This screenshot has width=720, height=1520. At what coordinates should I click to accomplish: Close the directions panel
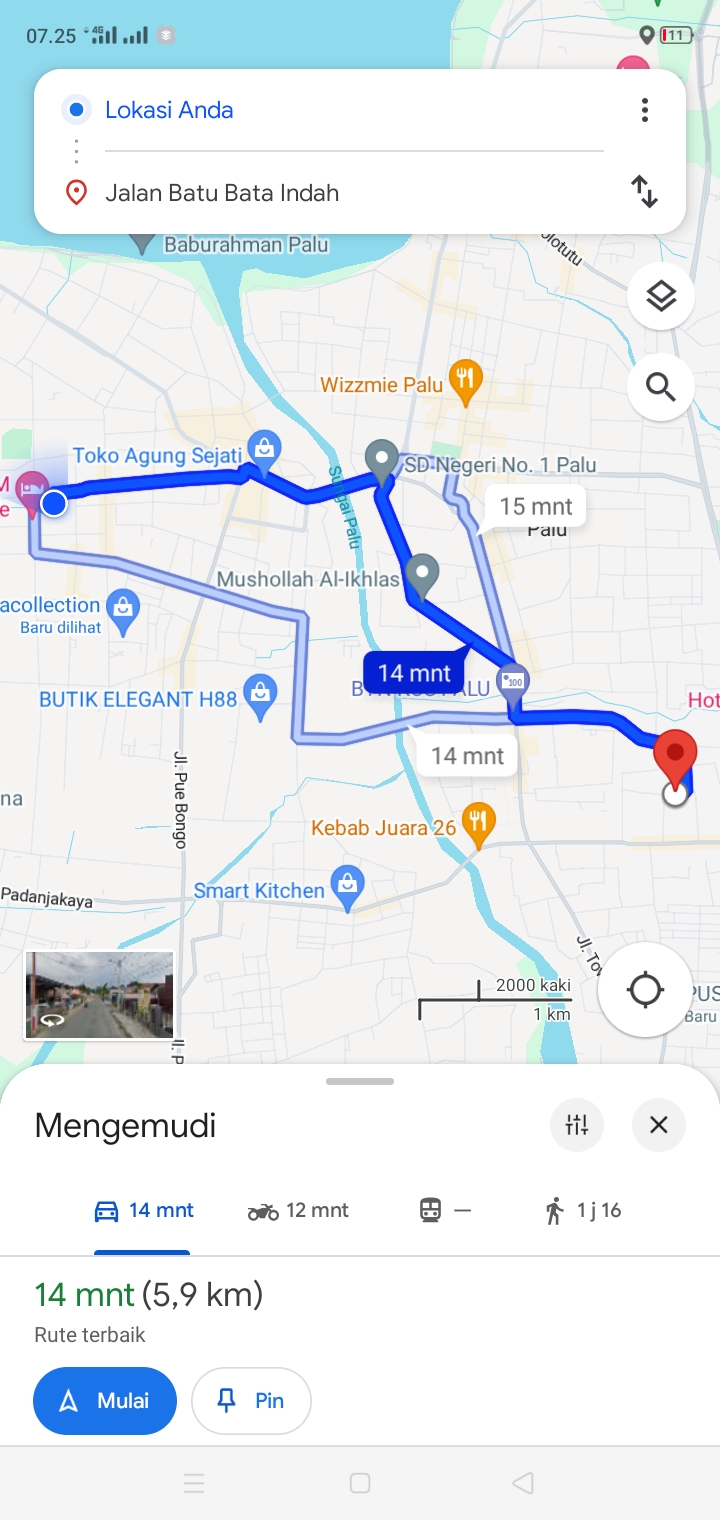pos(659,1125)
